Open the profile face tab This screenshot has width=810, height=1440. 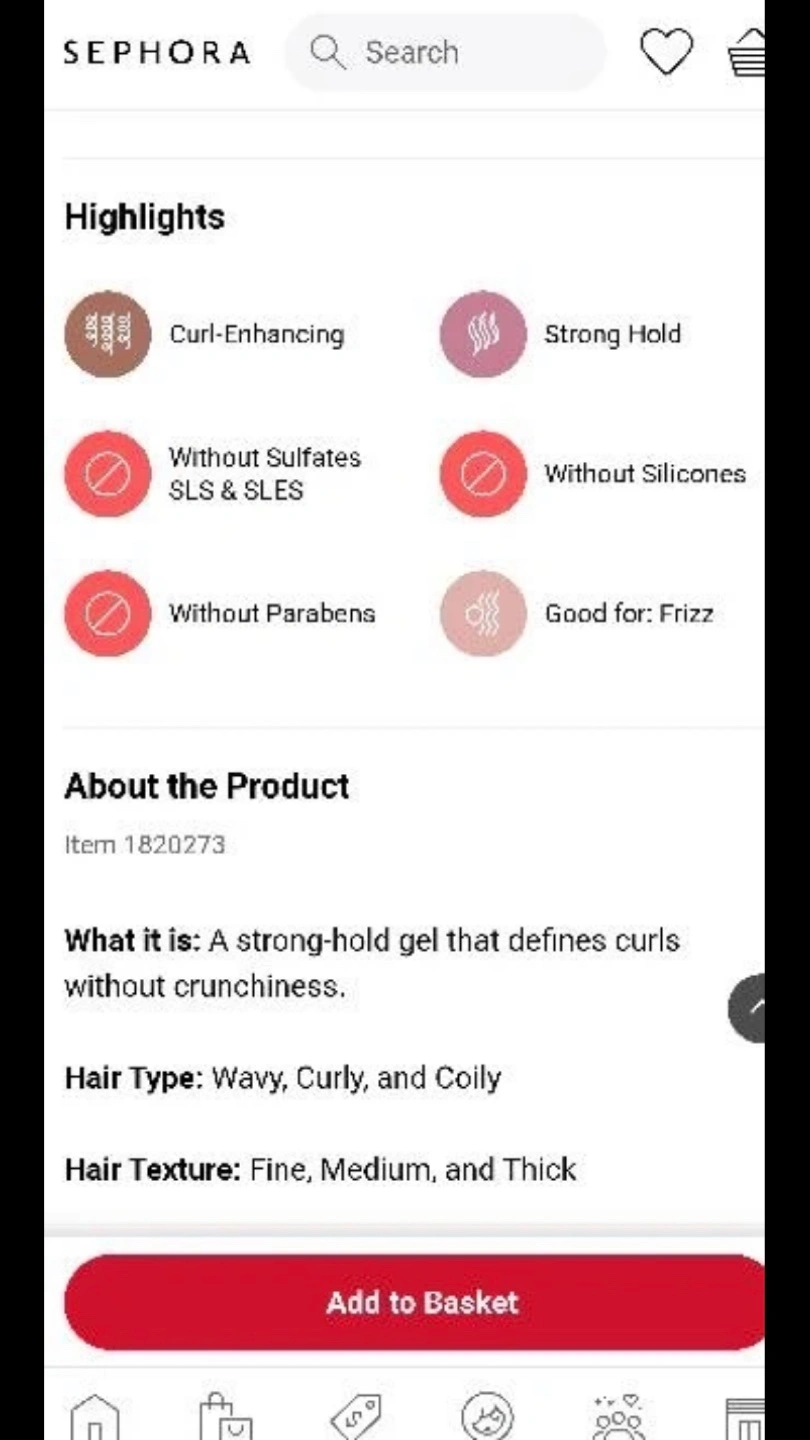tap(487, 1417)
